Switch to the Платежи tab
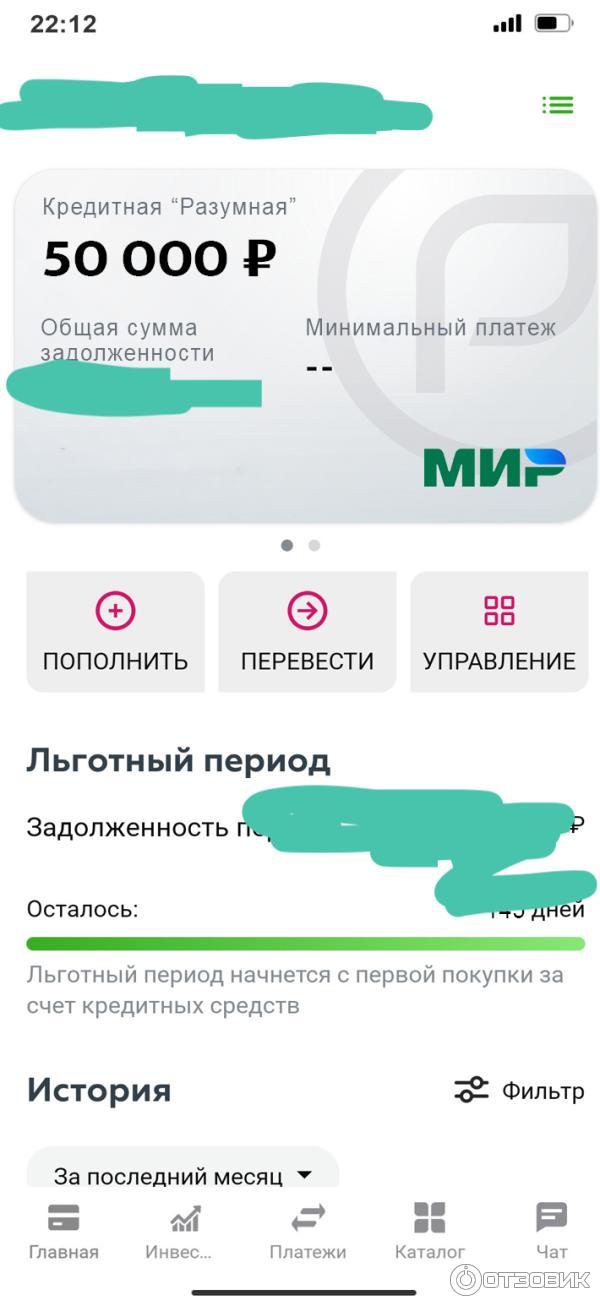600x1306 pixels. [x=307, y=1232]
